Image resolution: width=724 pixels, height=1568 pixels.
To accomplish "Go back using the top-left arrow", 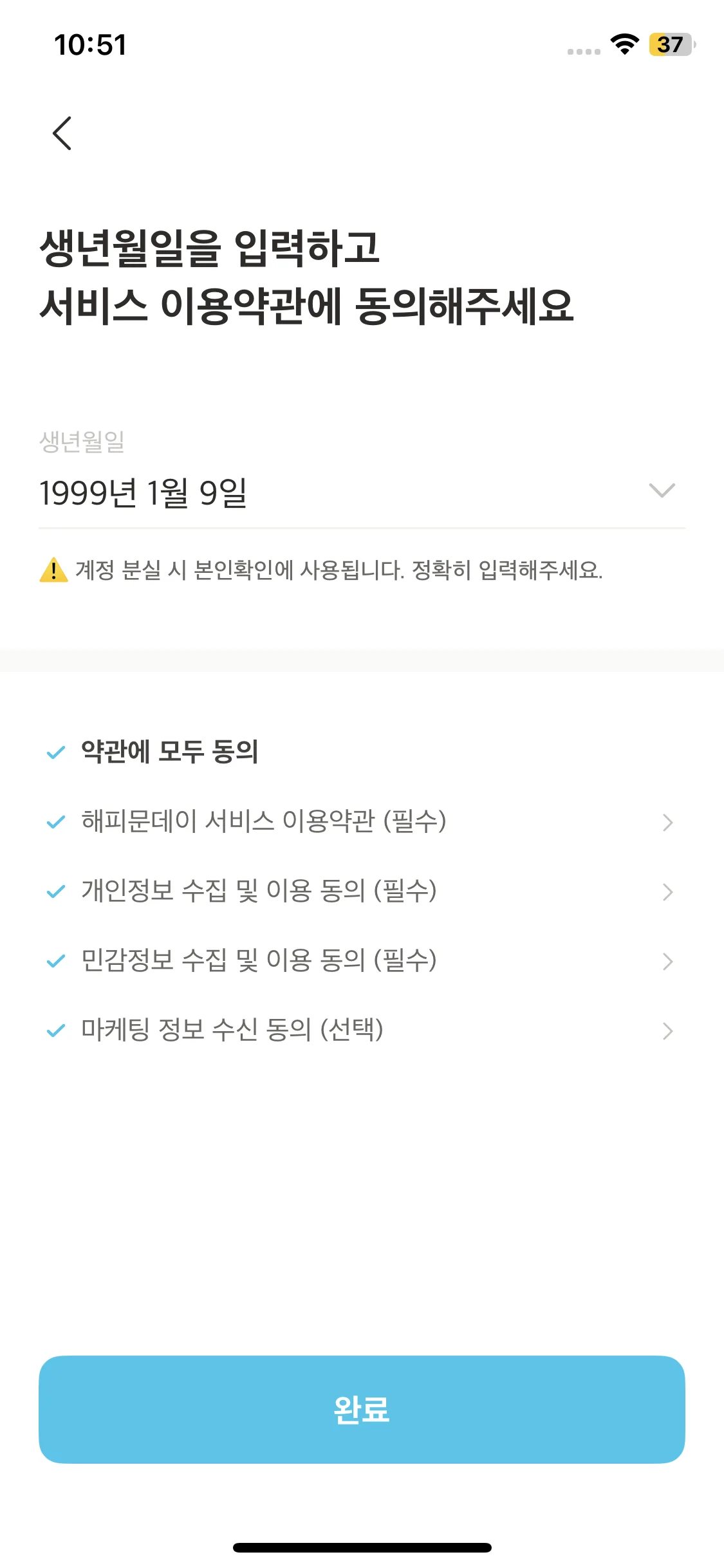I will point(62,133).
